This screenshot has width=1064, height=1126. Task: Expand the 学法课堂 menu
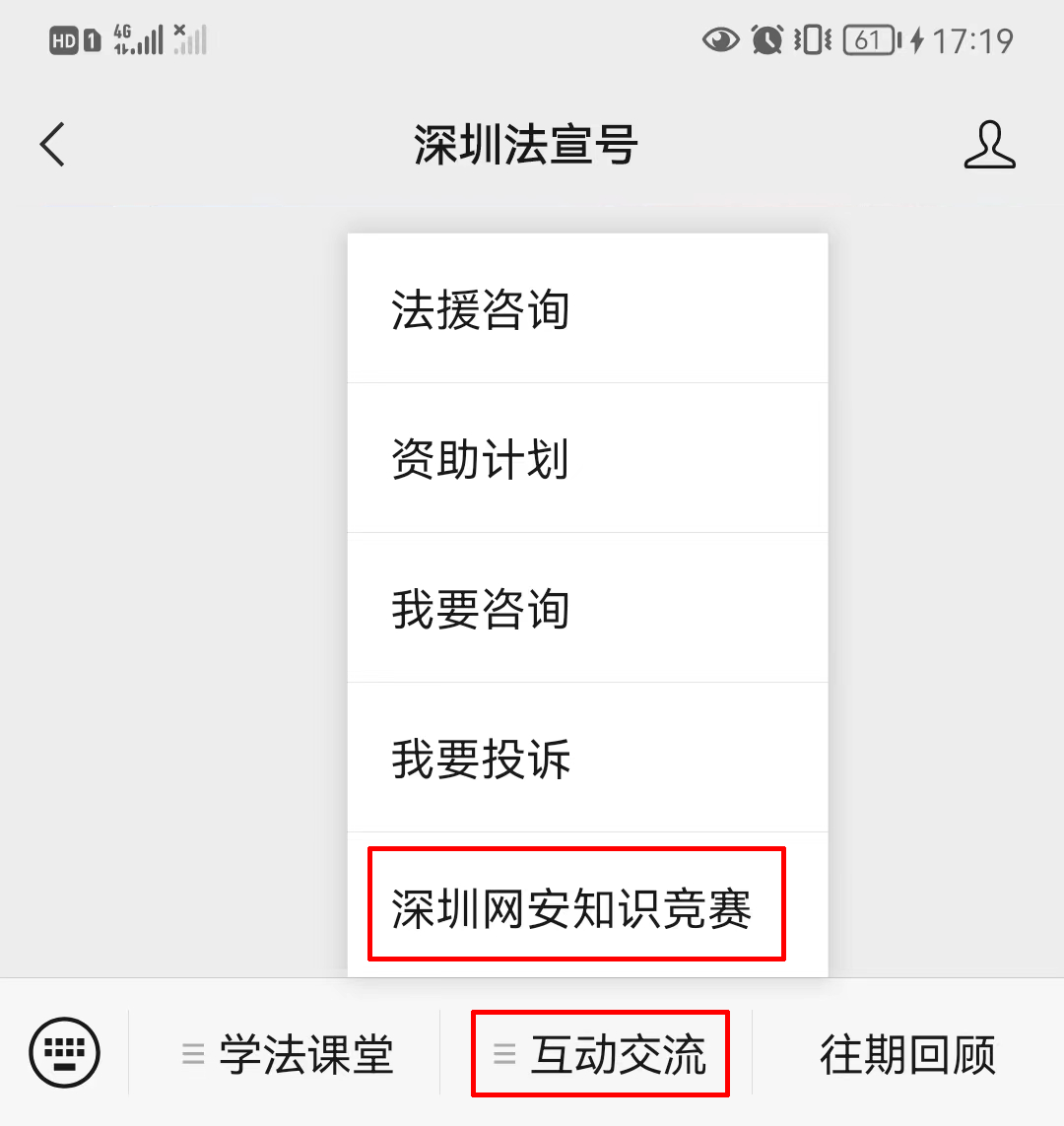click(x=288, y=1054)
